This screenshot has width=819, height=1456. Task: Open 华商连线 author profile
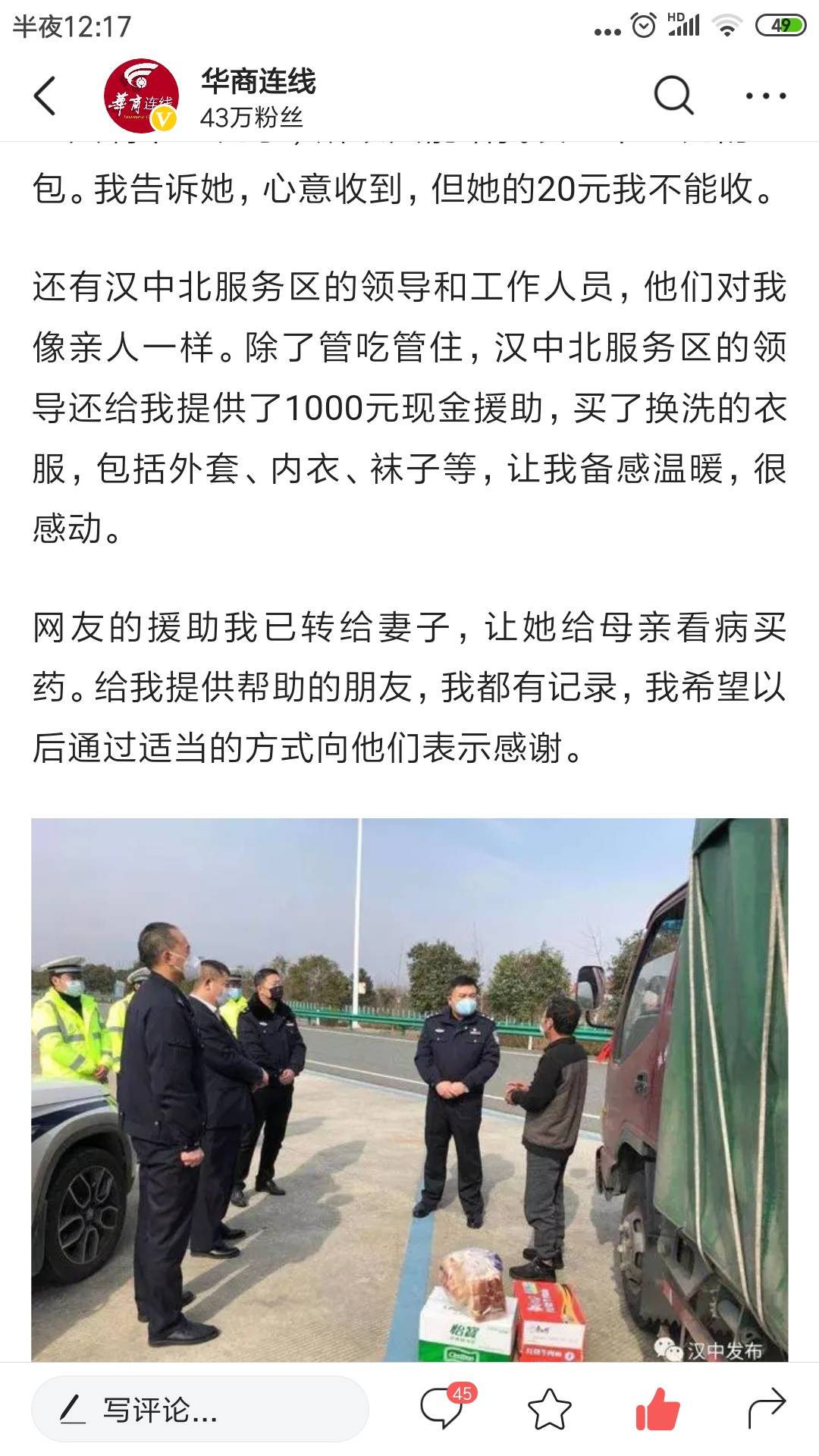[x=142, y=96]
